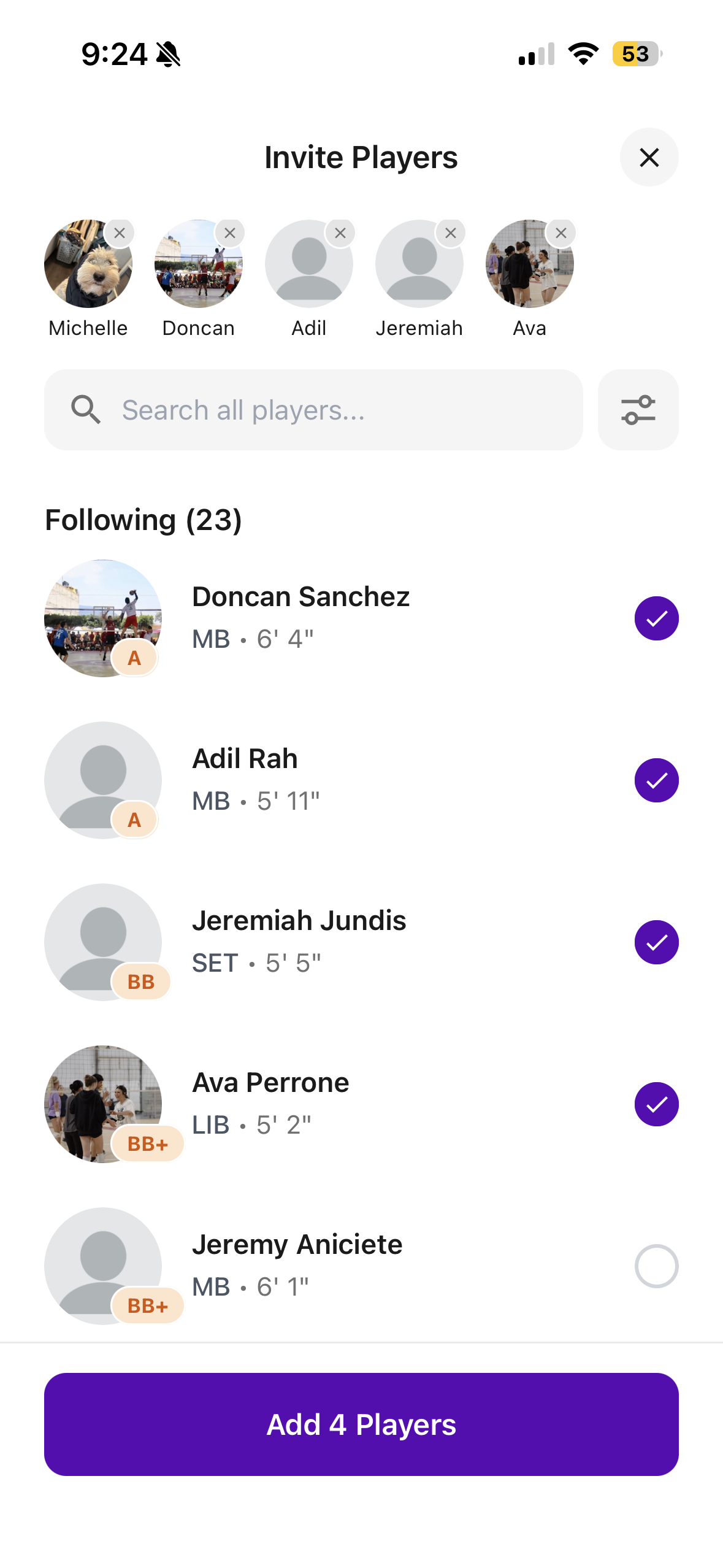Close the Invite Players screen
Image resolution: width=723 pixels, height=1568 pixels.
click(649, 157)
